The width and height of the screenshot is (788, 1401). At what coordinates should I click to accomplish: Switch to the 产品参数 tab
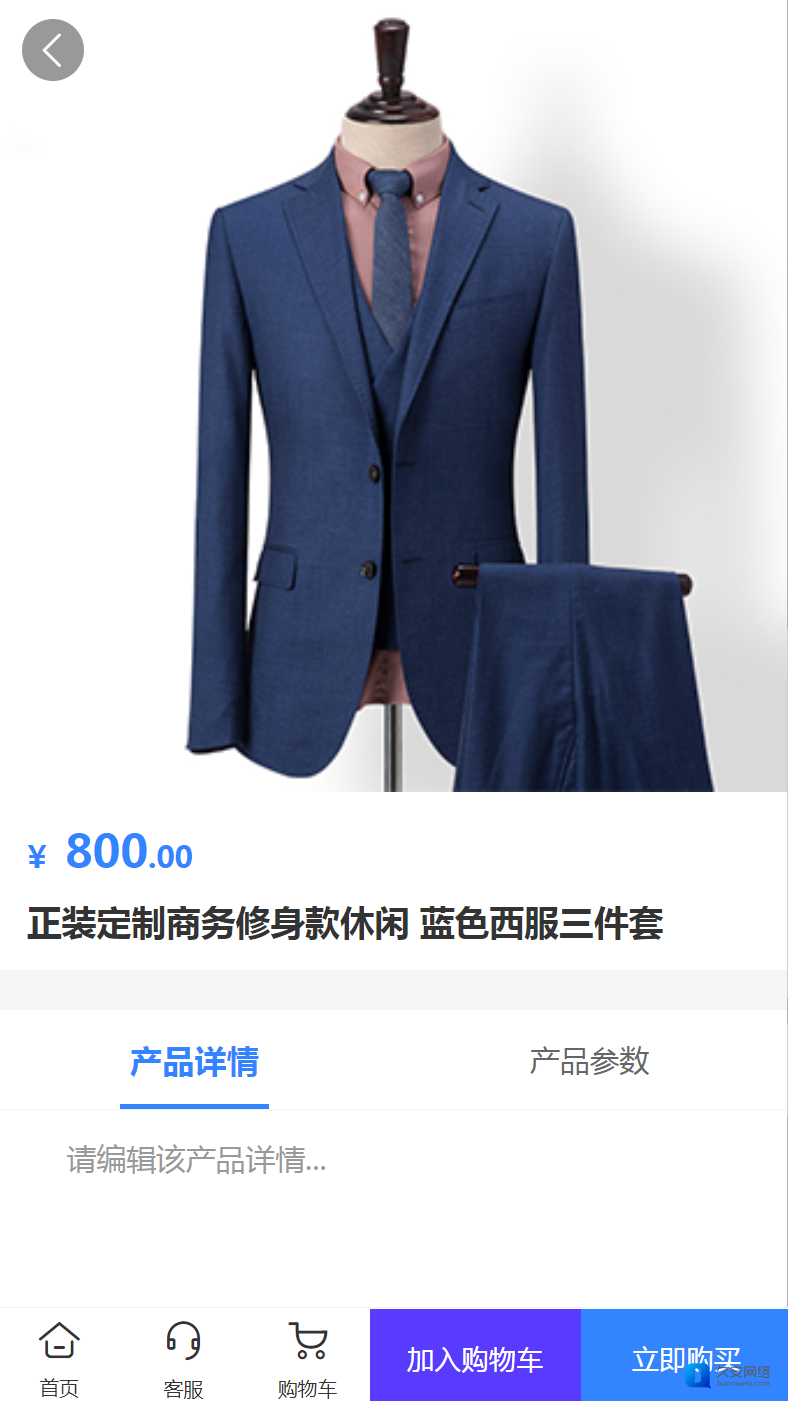(589, 1061)
